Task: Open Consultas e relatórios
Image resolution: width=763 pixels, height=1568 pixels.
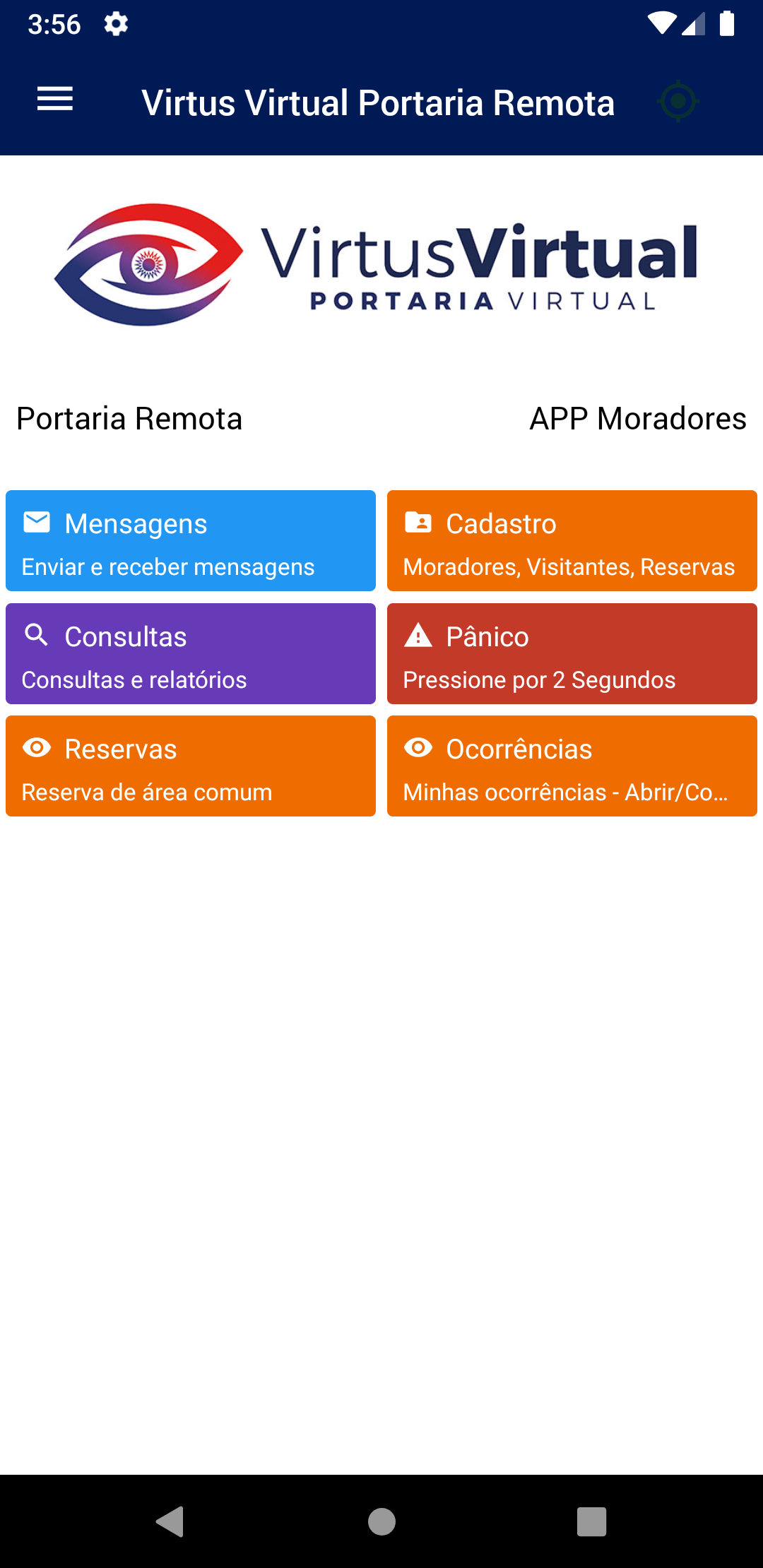Action: 191,654
